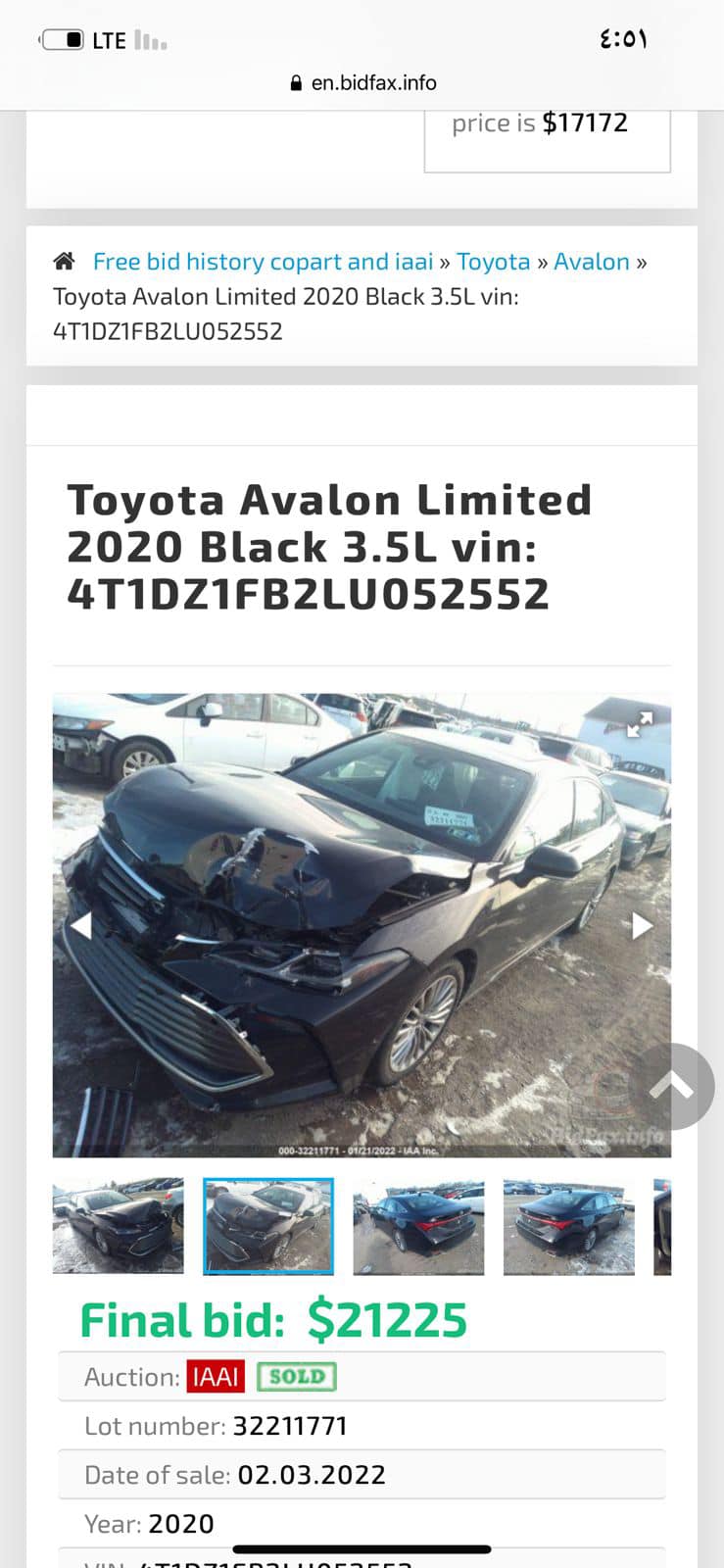Open the 'Free bid history copart and iaai' link

coord(263,262)
